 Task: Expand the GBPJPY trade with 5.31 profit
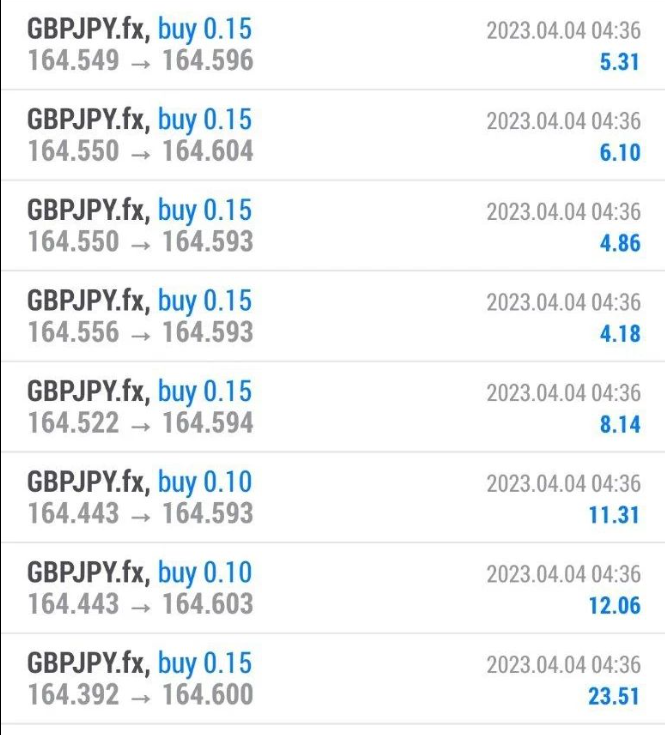tap(332, 46)
